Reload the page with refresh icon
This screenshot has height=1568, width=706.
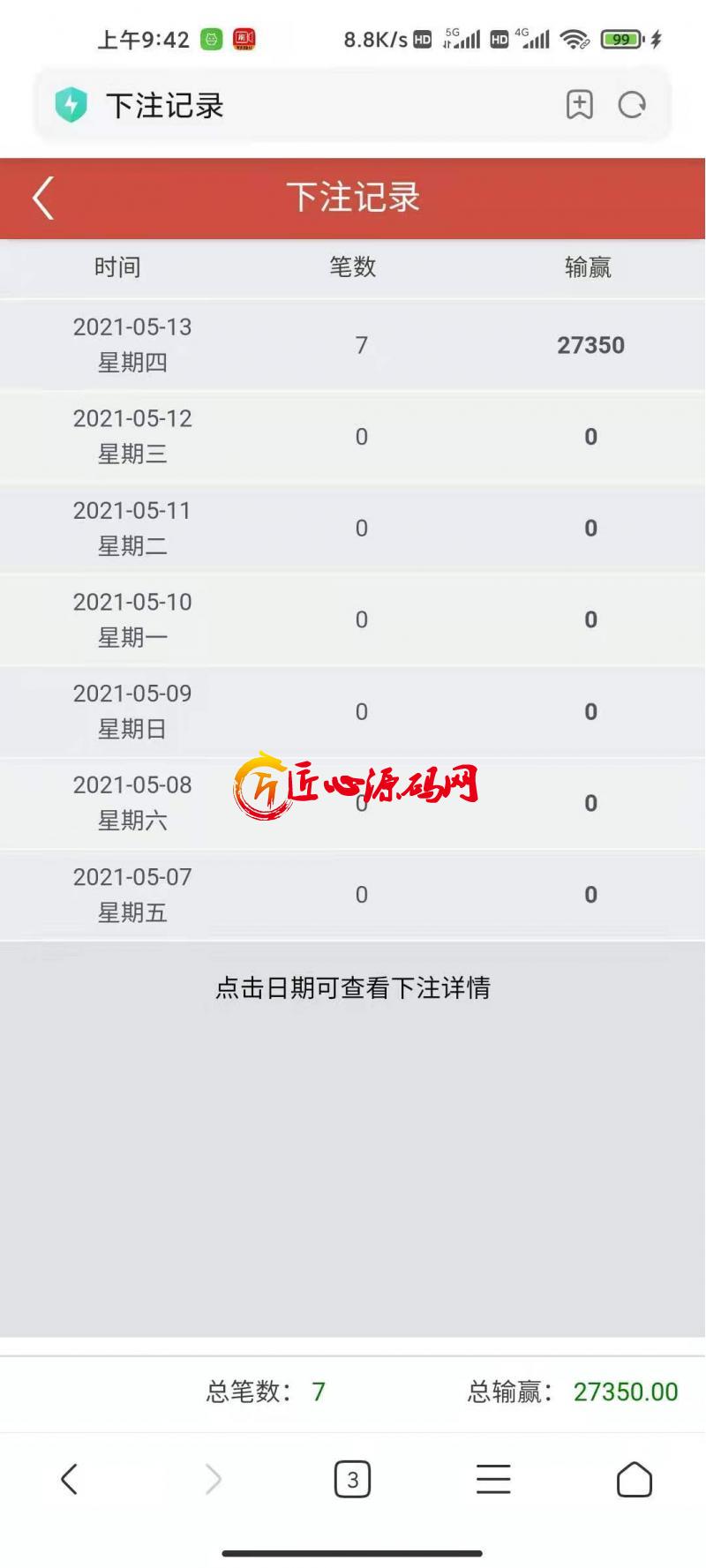[x=632, y=105]
